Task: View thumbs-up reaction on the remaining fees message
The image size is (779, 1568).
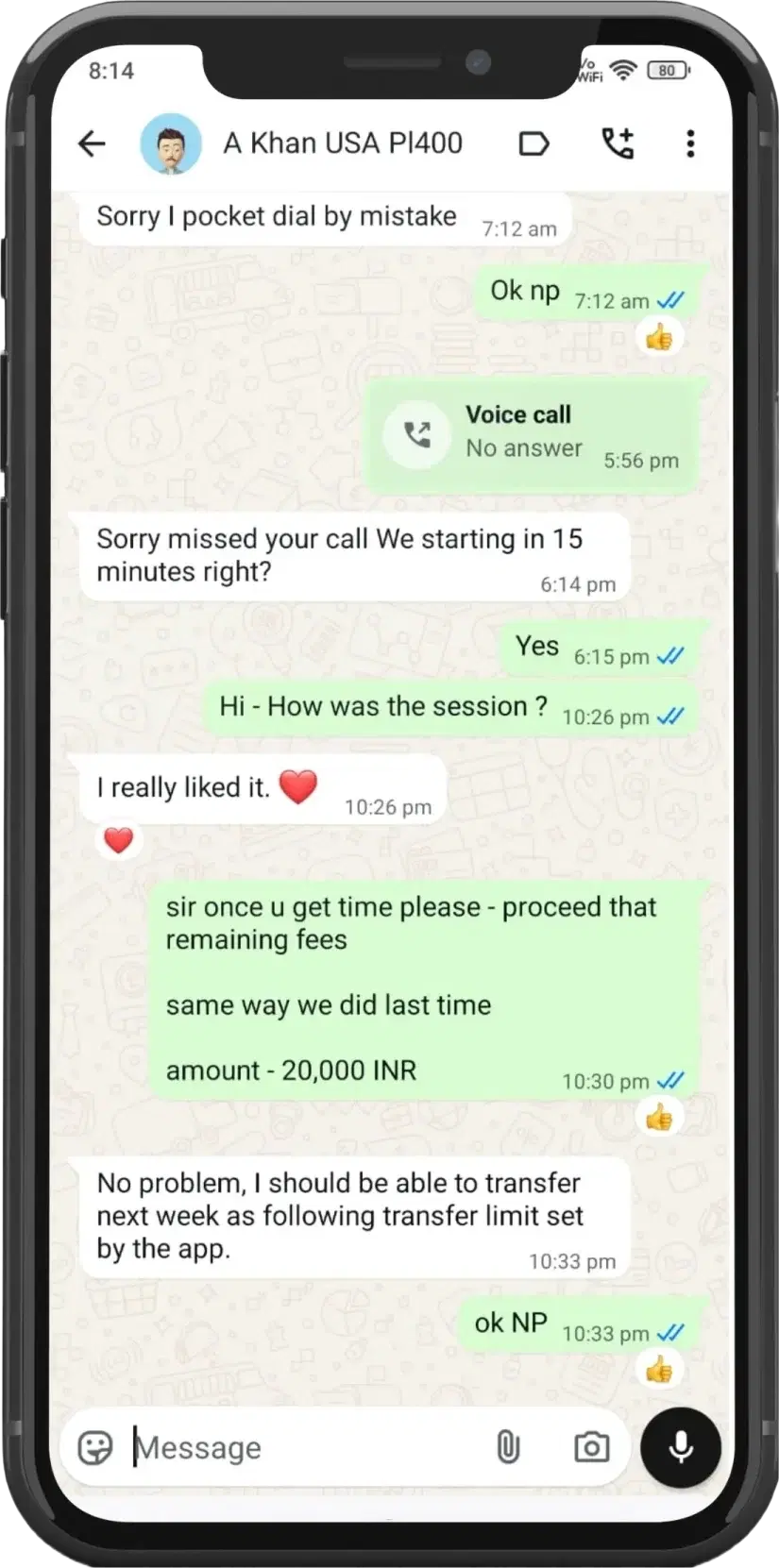Action: [659, 1118]
